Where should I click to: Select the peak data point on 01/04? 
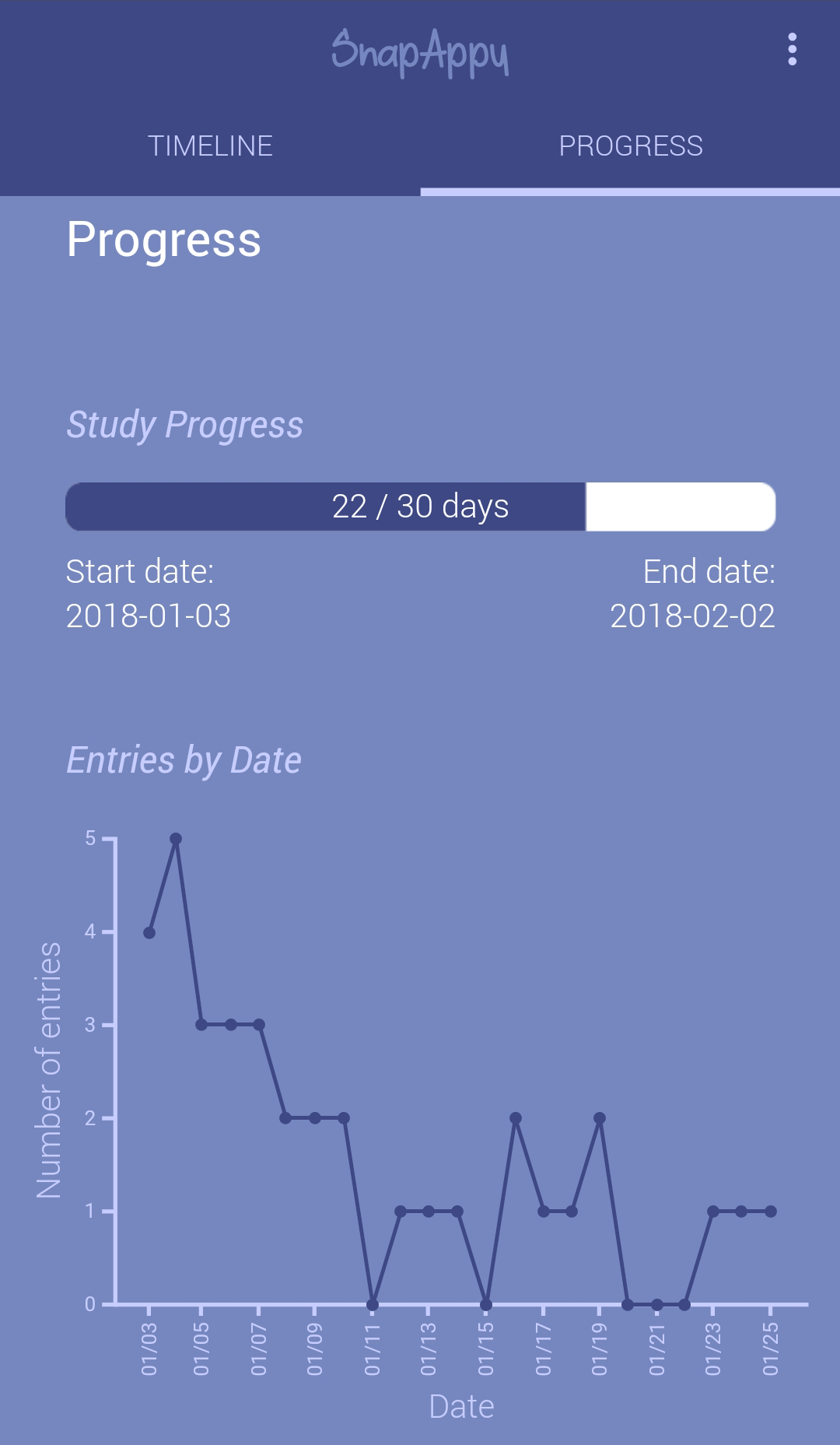tap(175, 839)
